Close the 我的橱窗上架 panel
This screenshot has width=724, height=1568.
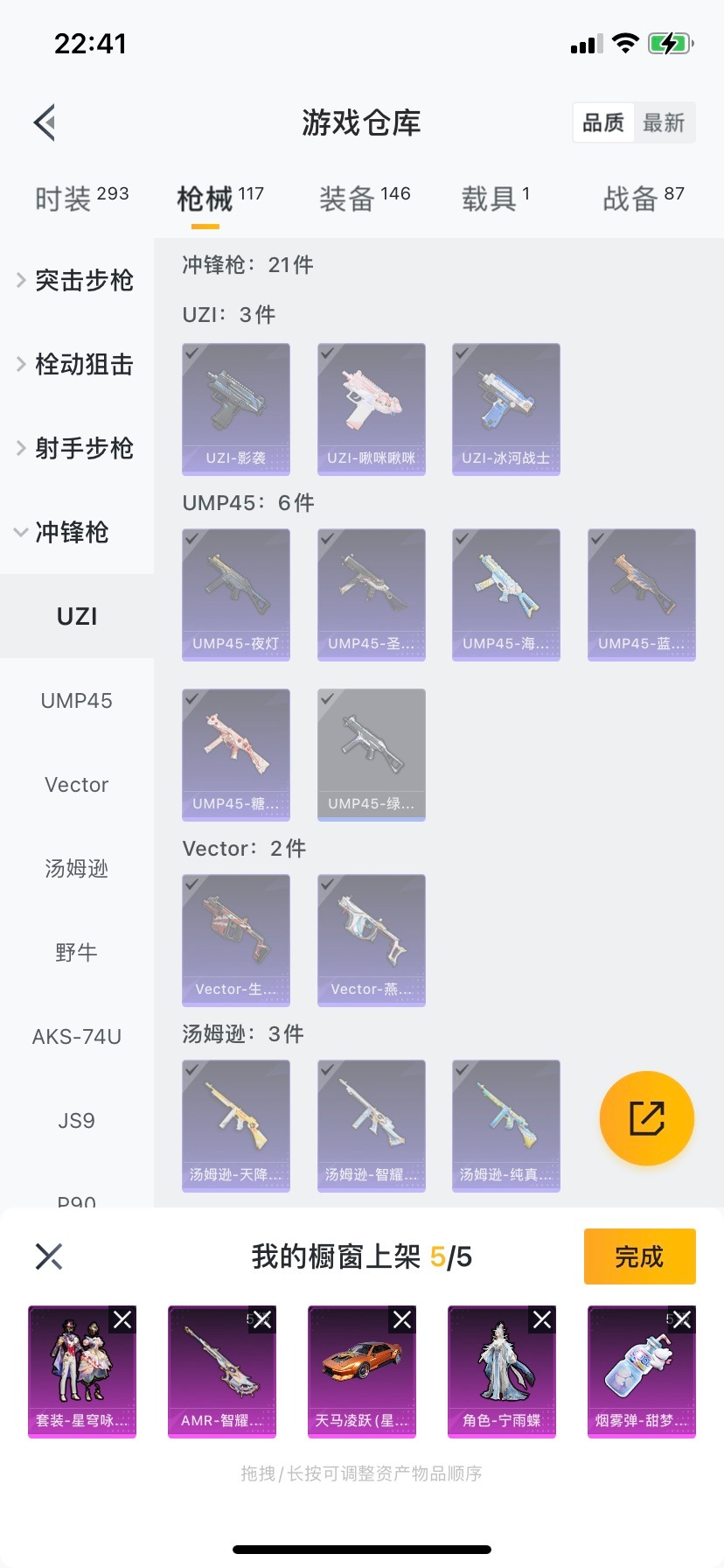coord(49,1256)
